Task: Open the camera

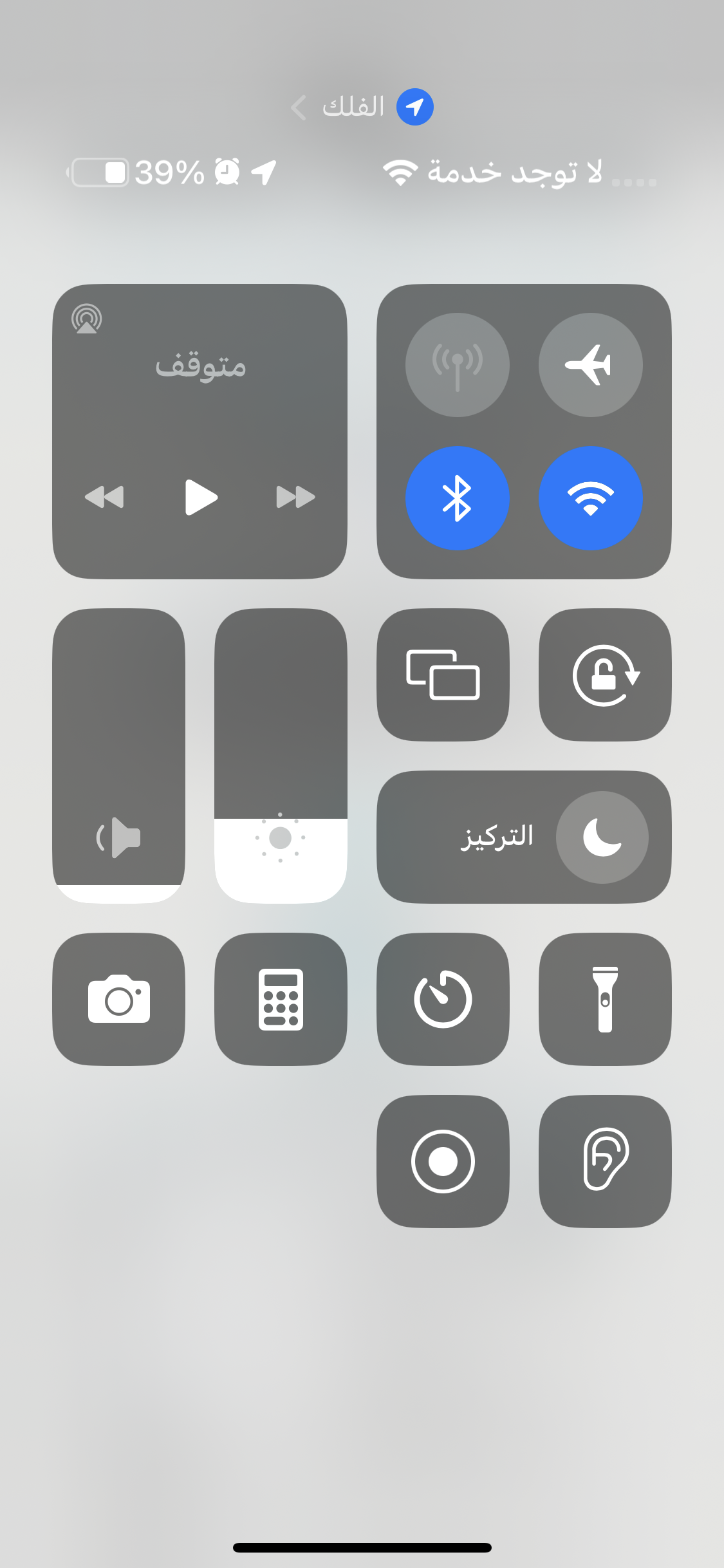Action: (119, 1000)
